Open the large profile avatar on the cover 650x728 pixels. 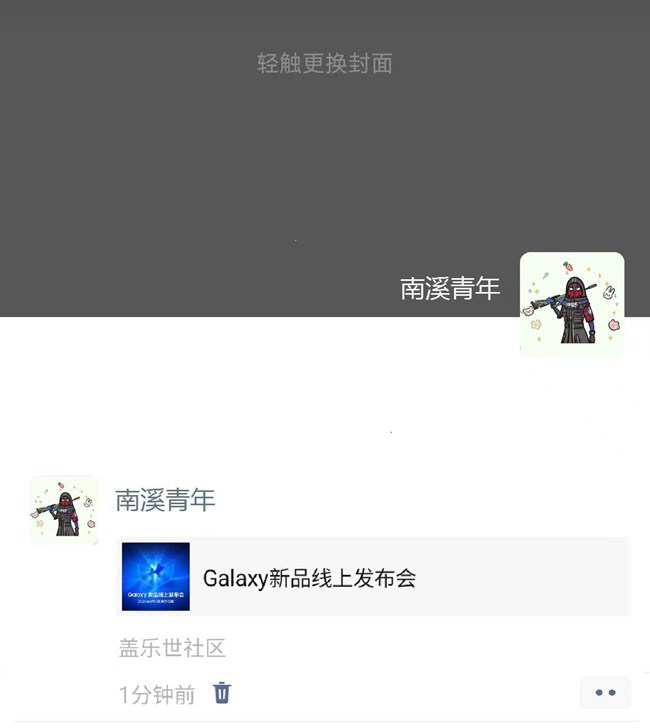pos(572,304)
